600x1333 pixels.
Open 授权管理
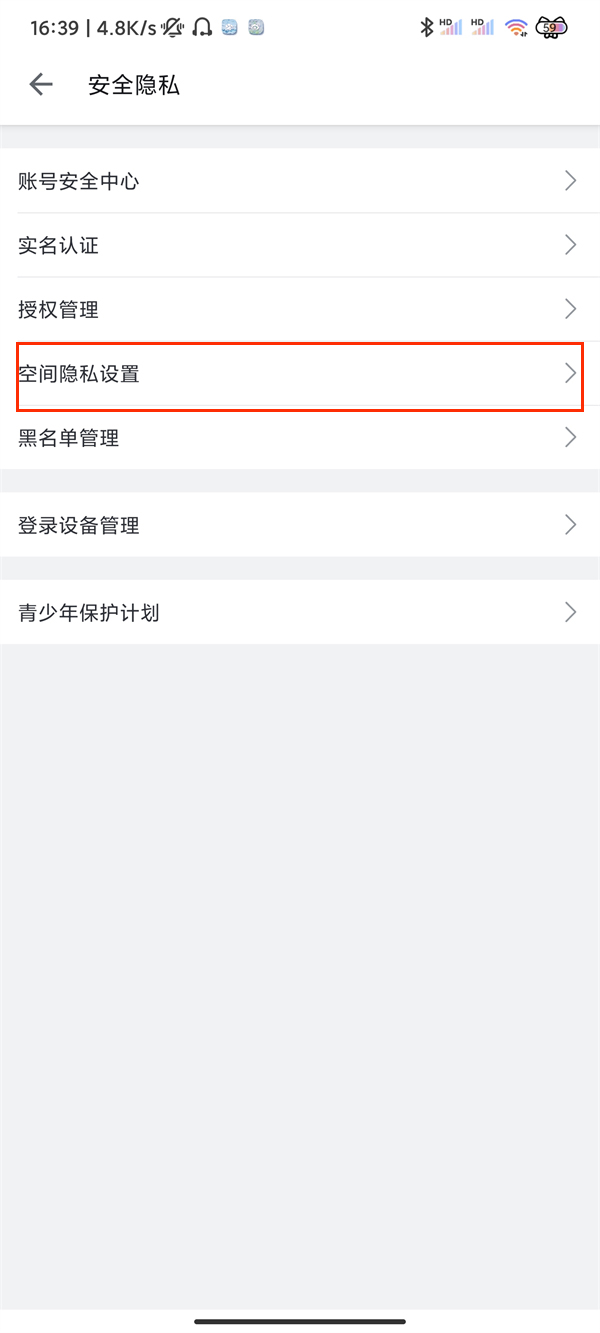coord(300,309)
